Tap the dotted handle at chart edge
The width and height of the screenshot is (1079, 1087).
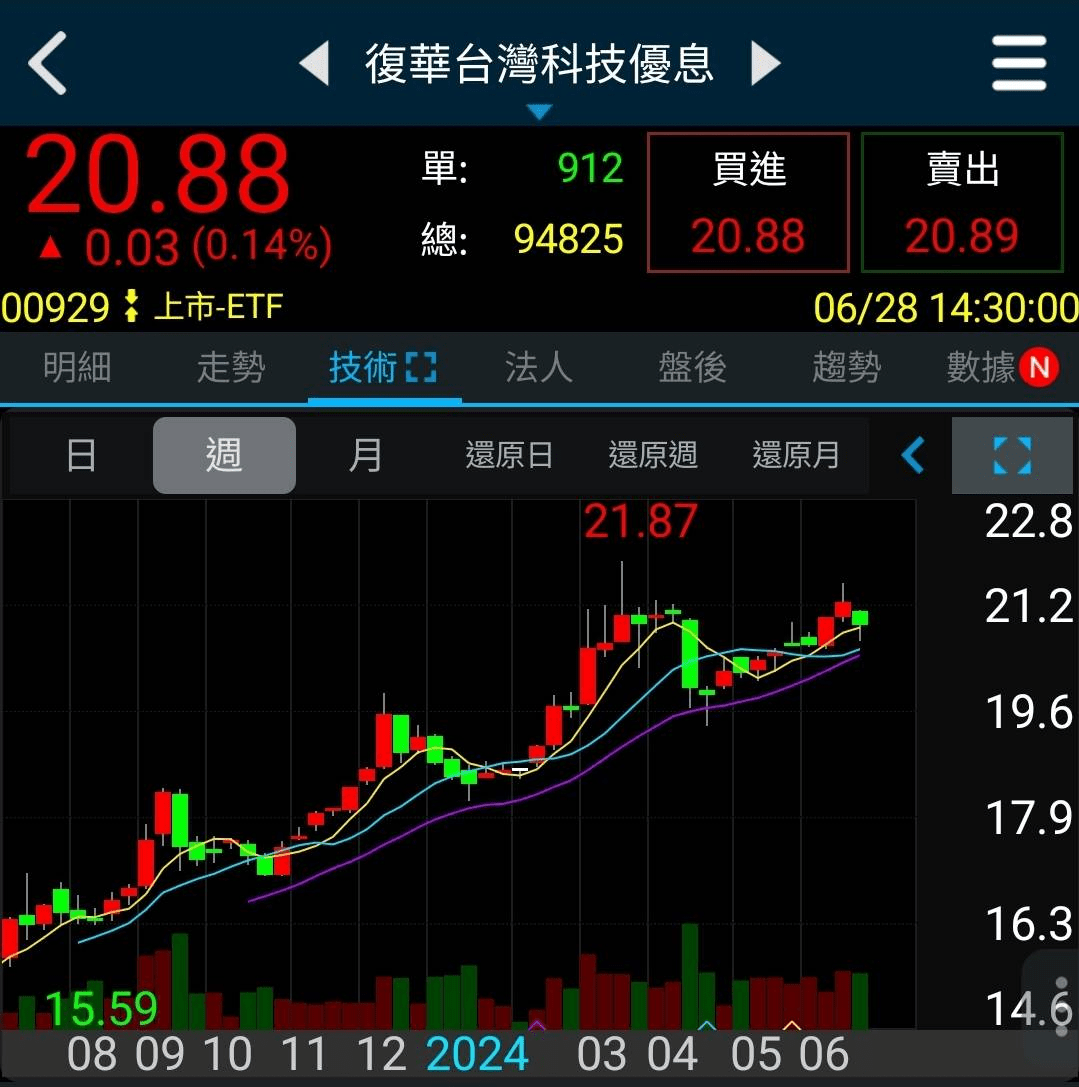pyautogui.click(x=1063, y=1005)
